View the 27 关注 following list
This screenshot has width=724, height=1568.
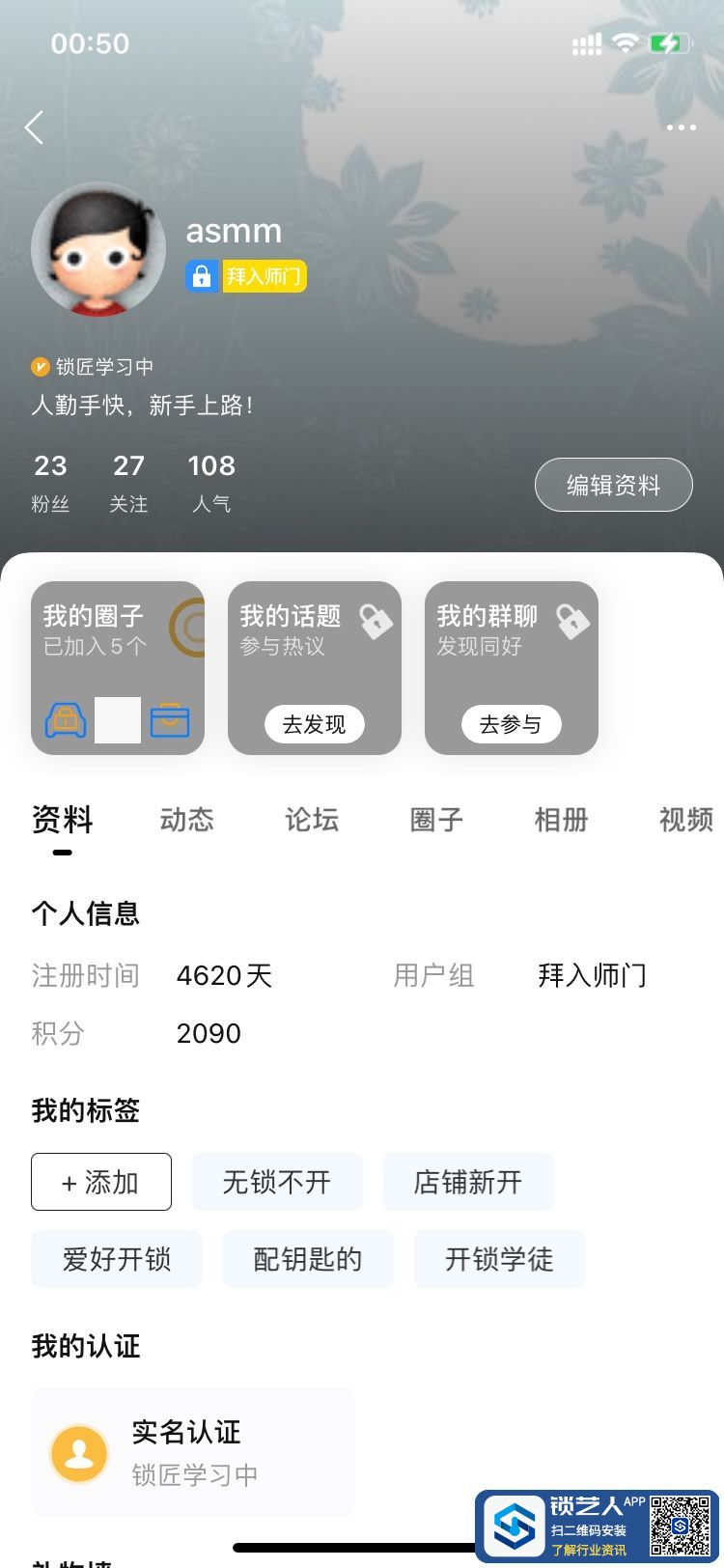[128, 483]
